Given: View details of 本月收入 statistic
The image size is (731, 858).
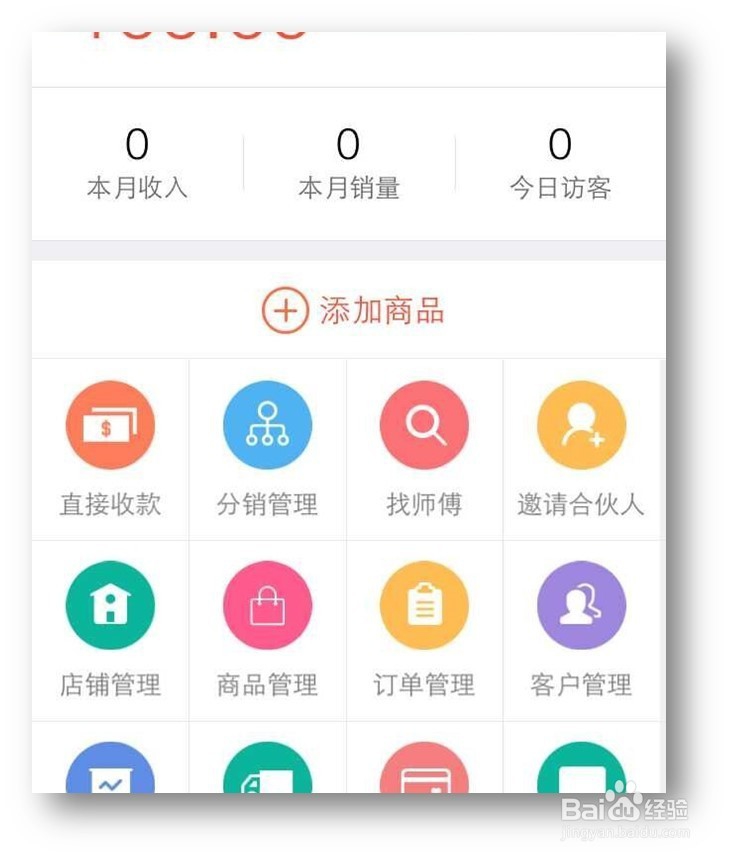Looking at the screenshot, I should 137,187.
